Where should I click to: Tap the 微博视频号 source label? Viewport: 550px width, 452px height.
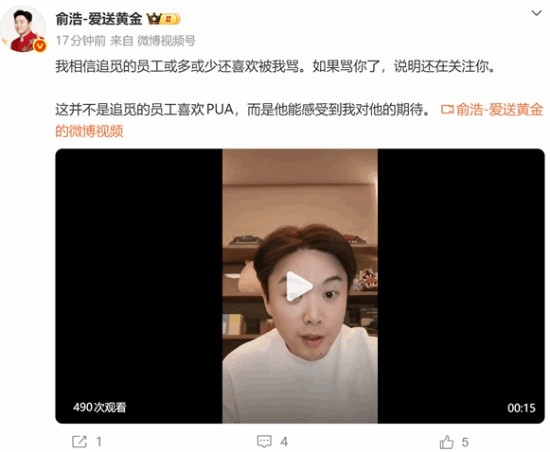coord(166,41)
